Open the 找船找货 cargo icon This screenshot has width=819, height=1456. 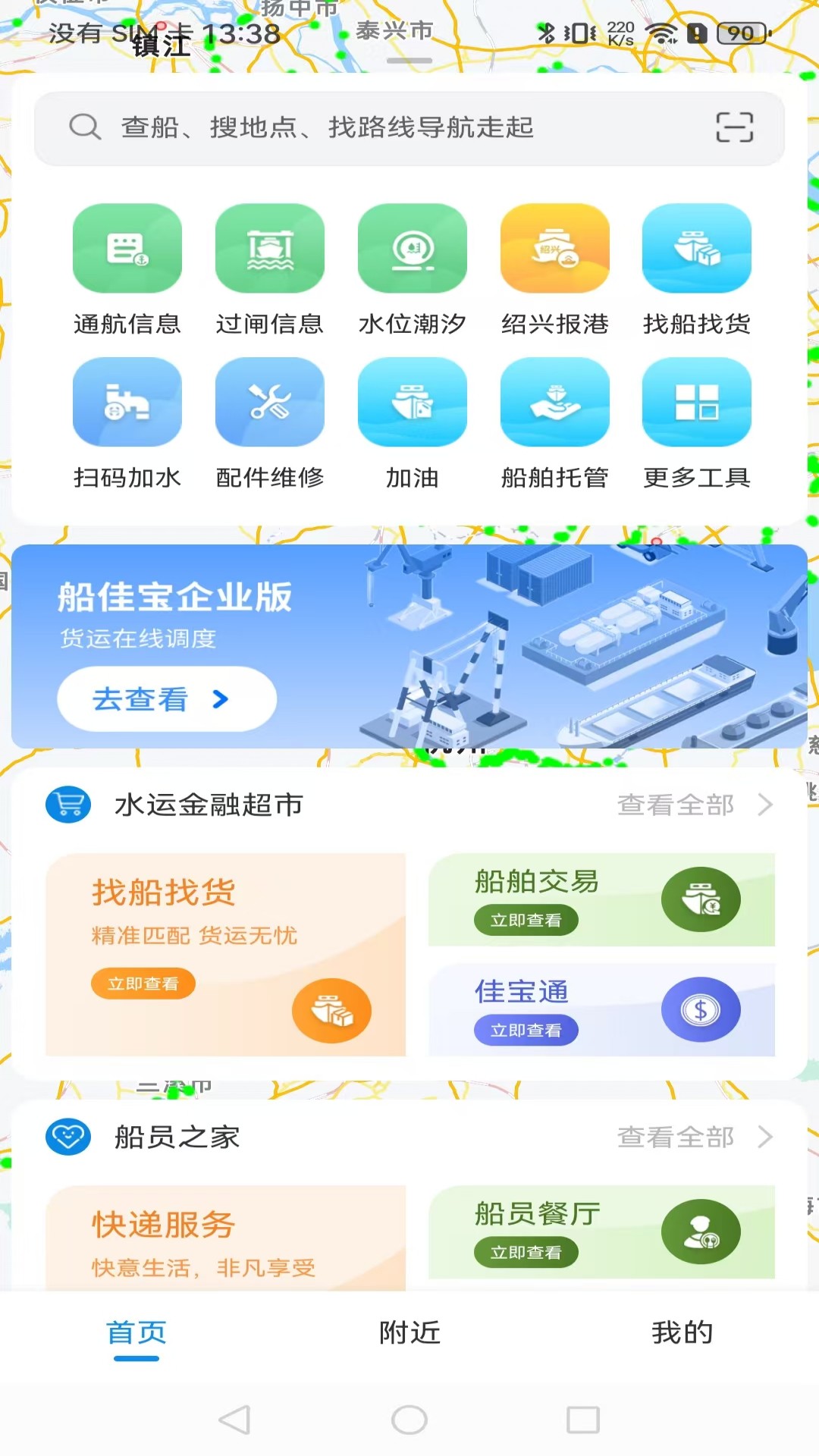697,249
